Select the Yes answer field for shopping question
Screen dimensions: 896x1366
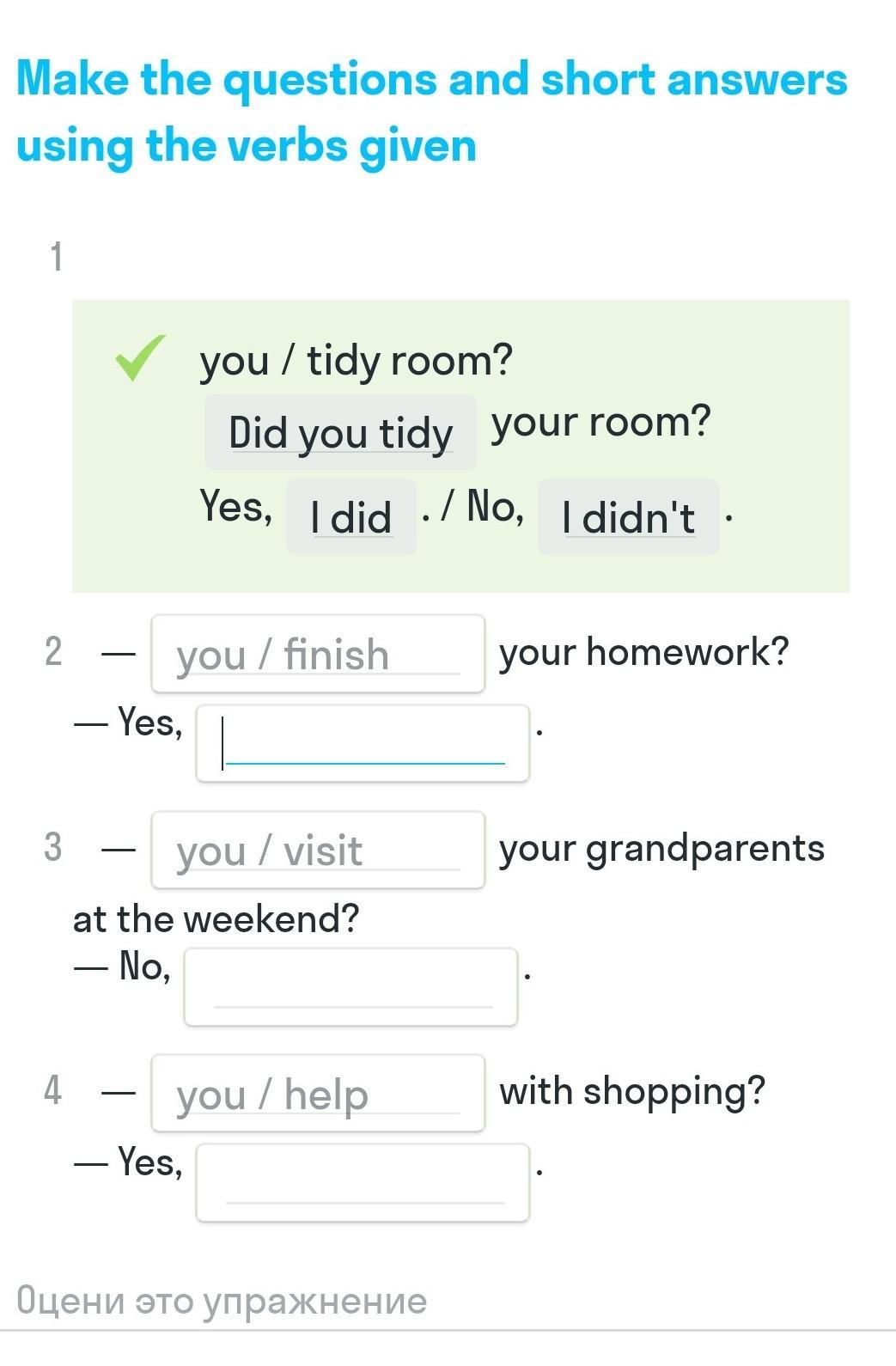[362, 1183]
